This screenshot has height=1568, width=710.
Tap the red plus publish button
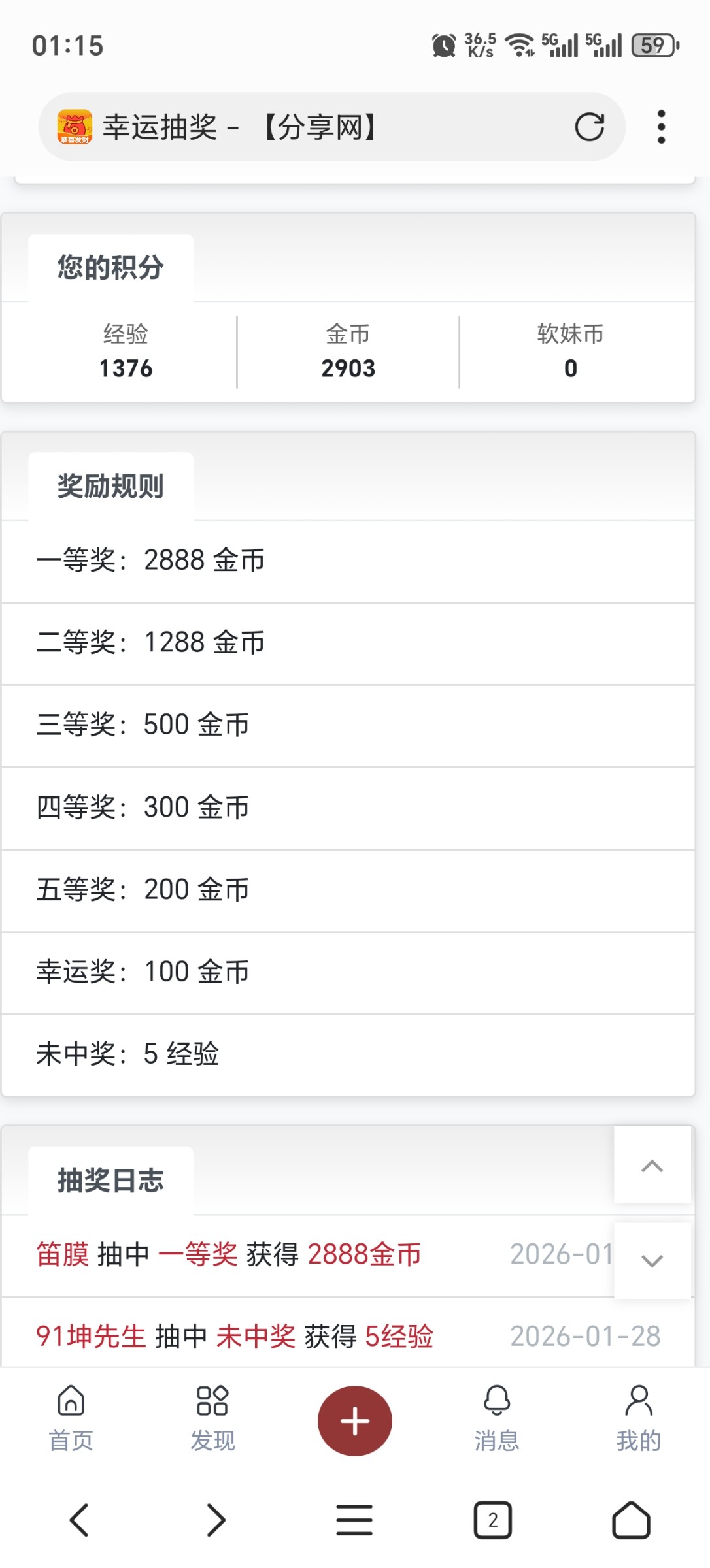coord(355,1421)
